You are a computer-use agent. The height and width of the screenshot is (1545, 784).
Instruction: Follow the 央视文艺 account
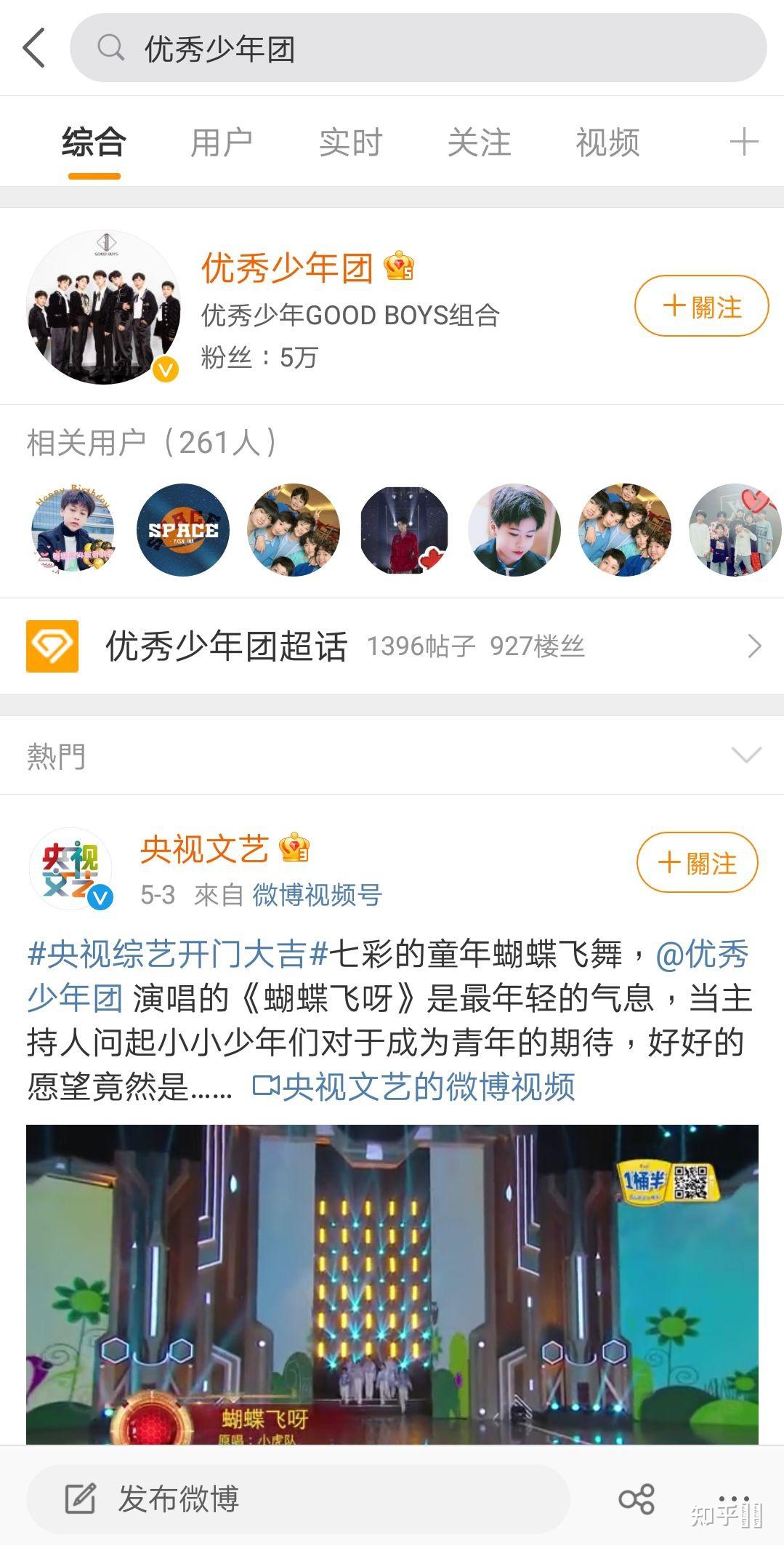pos(697,863)
